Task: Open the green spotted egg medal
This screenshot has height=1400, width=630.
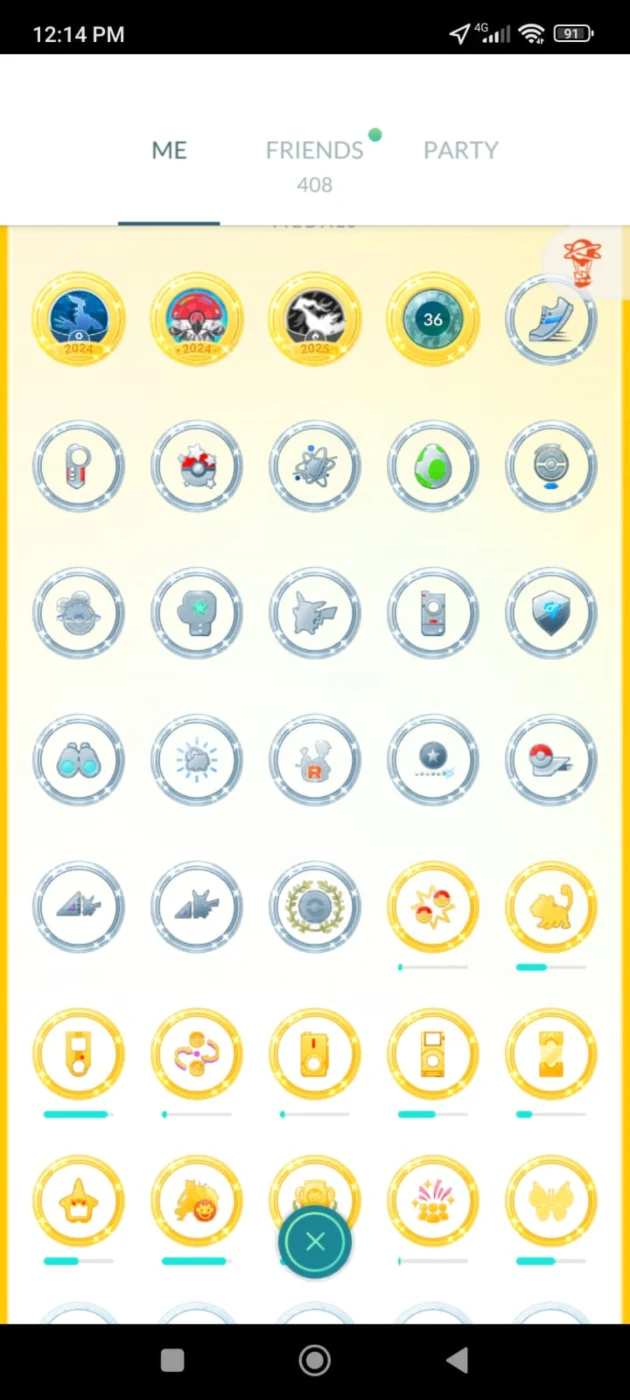Action: click(x=433, y=466)
